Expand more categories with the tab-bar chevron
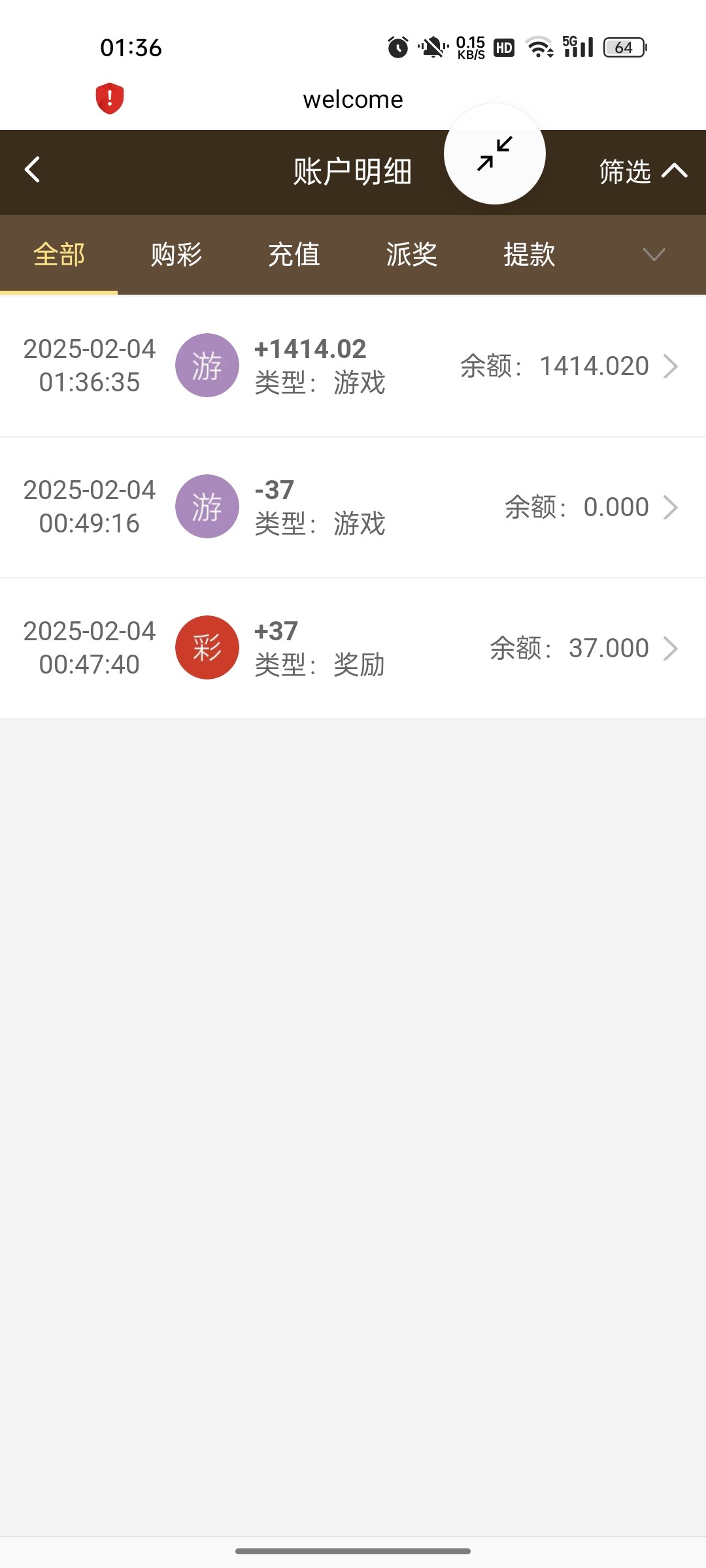 [654, 254]
